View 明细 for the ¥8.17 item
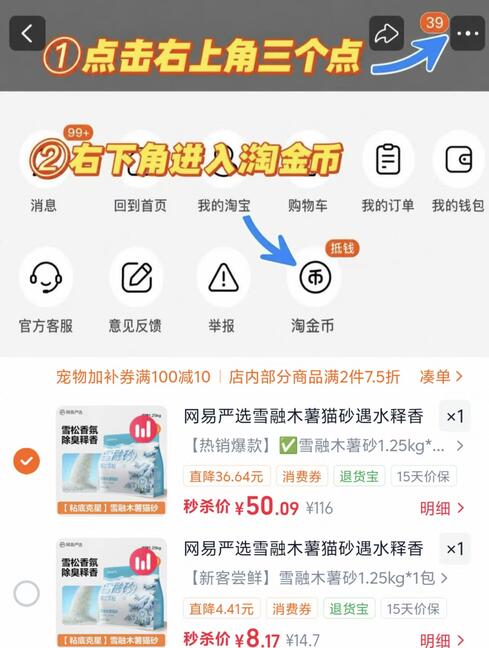 click(441, 640)
